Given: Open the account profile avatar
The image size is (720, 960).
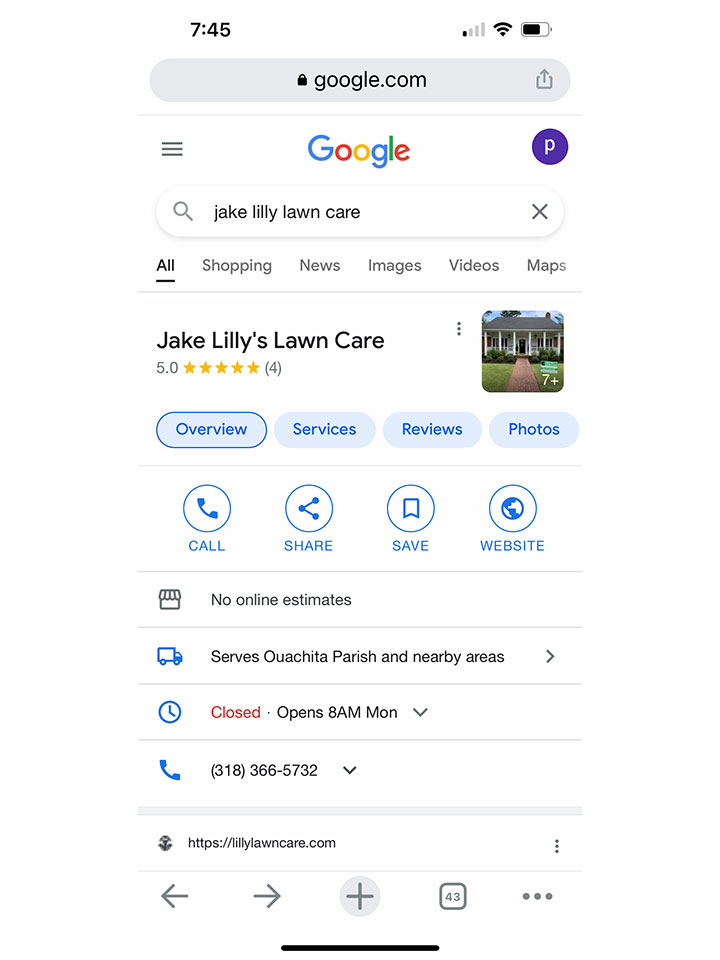Looking at the screenshot, I should 549,147.
